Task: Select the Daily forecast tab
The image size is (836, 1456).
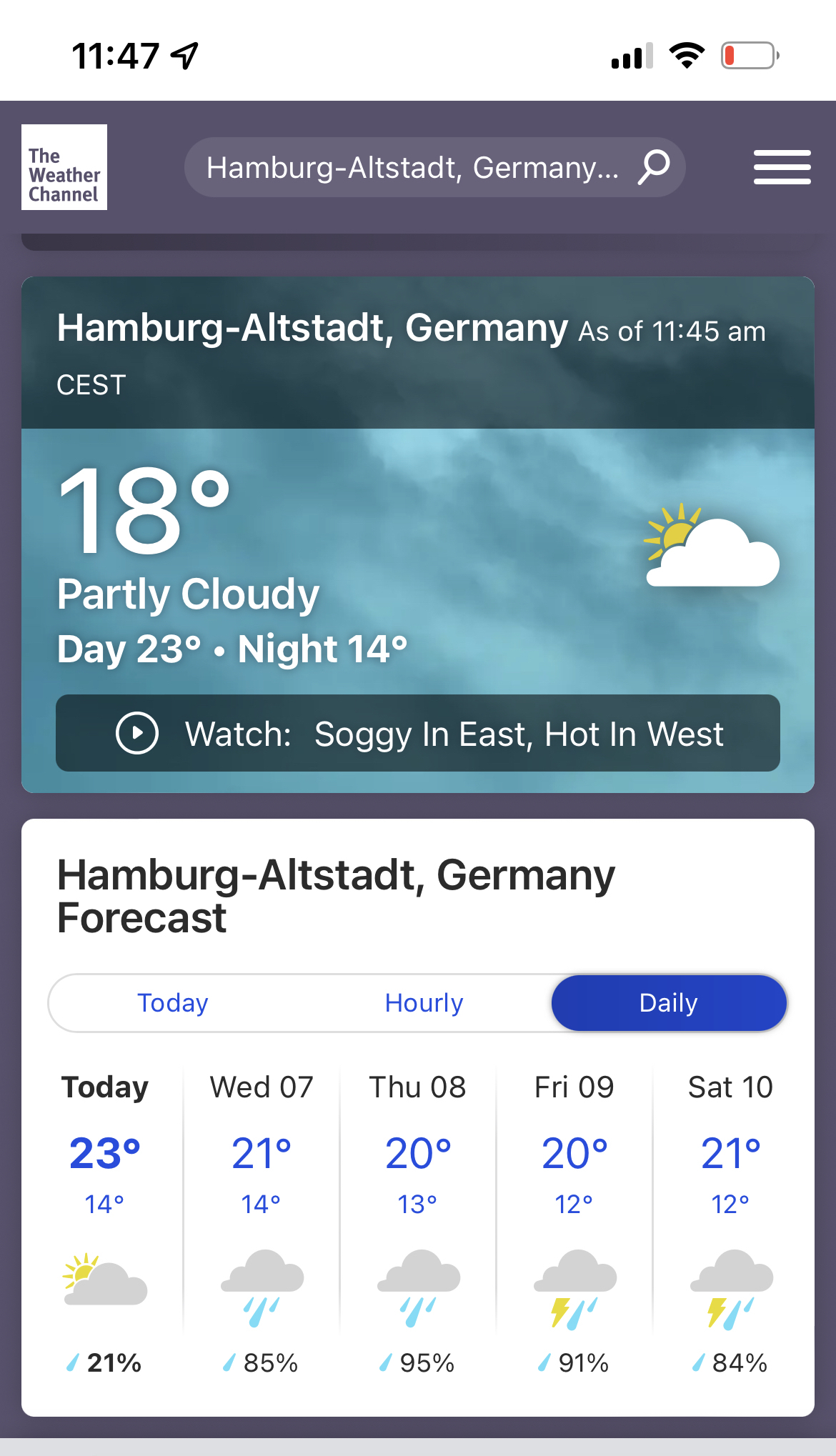Action: pyautogui.click(x=668, y=1003)
